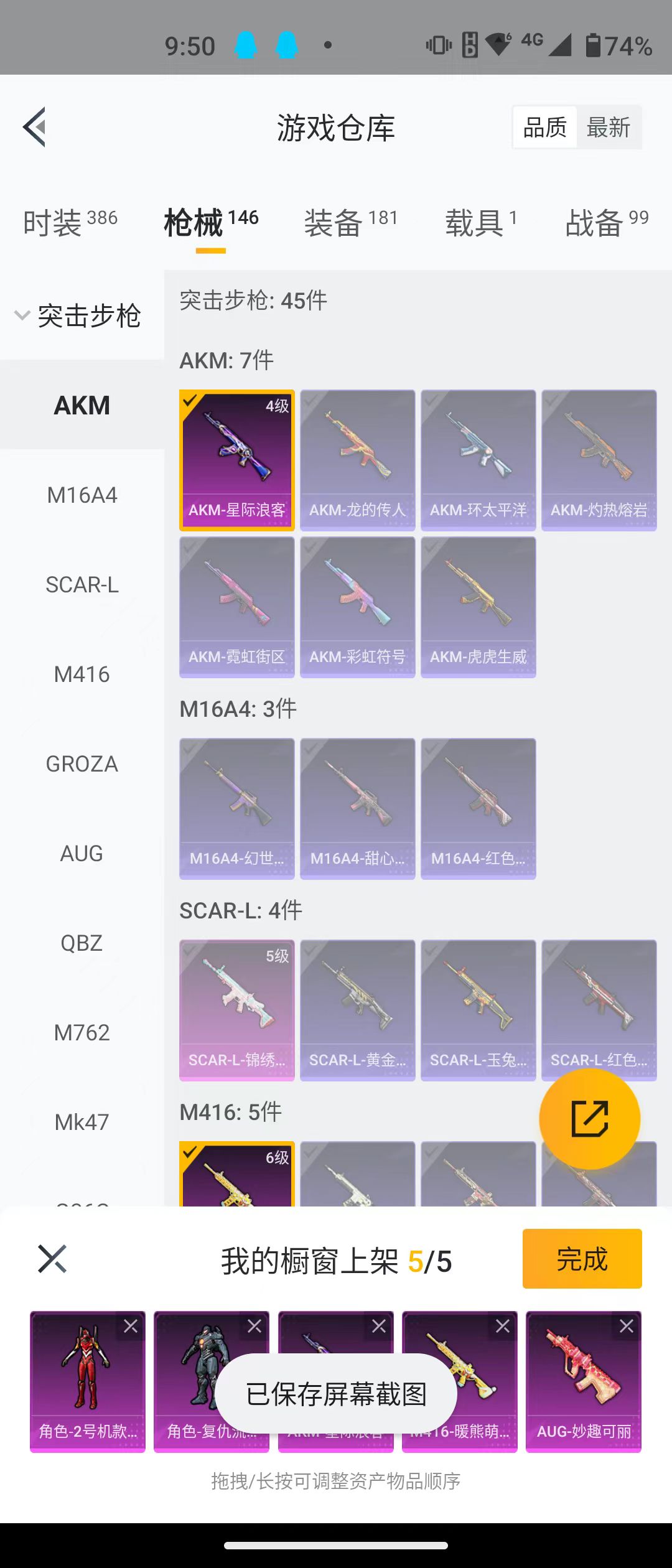
Task: Open the 战备 tab
Action: (607, 222)
